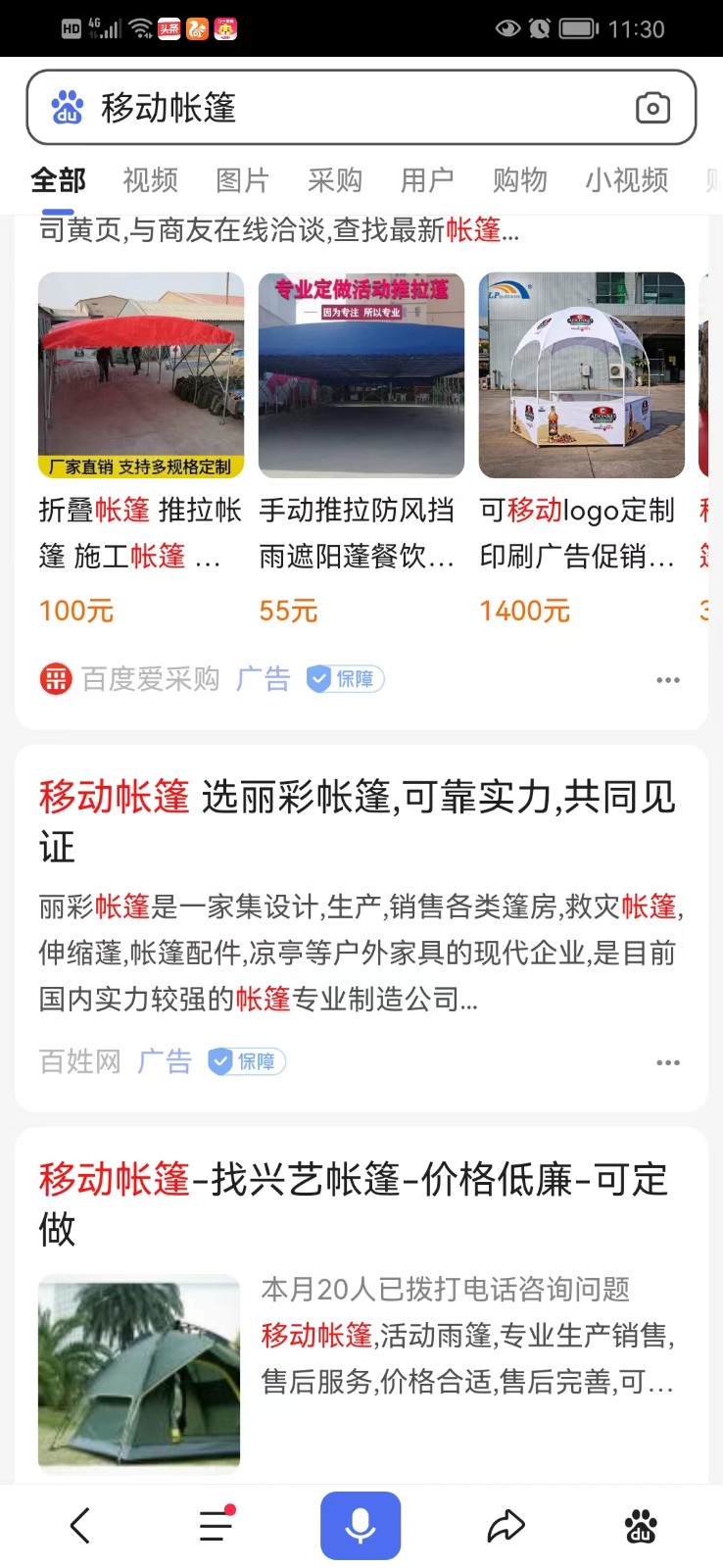Screen dimensions: 723x1568
Task: Tap the share arrow icon at the bottom
Action: tap(506, 1525)
